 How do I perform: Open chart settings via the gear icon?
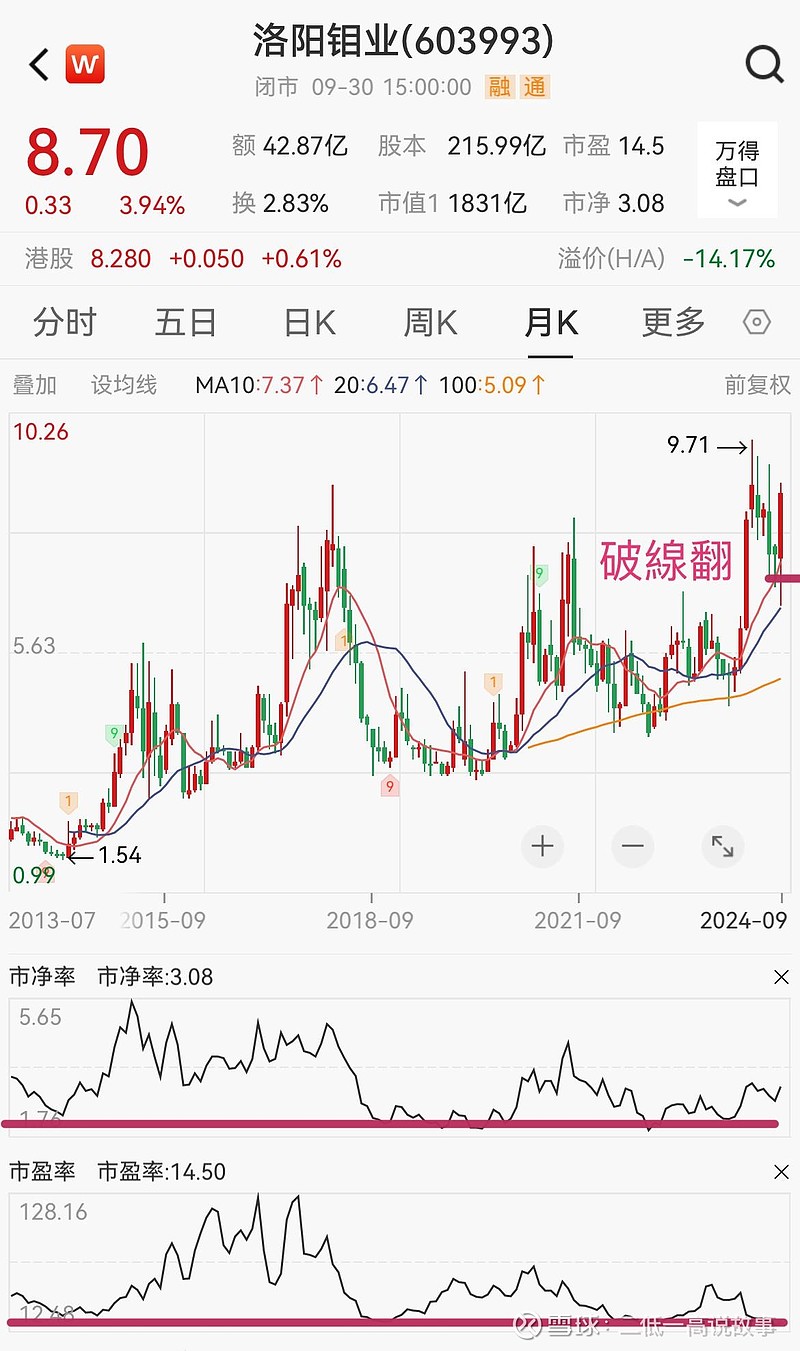point(757,322)
